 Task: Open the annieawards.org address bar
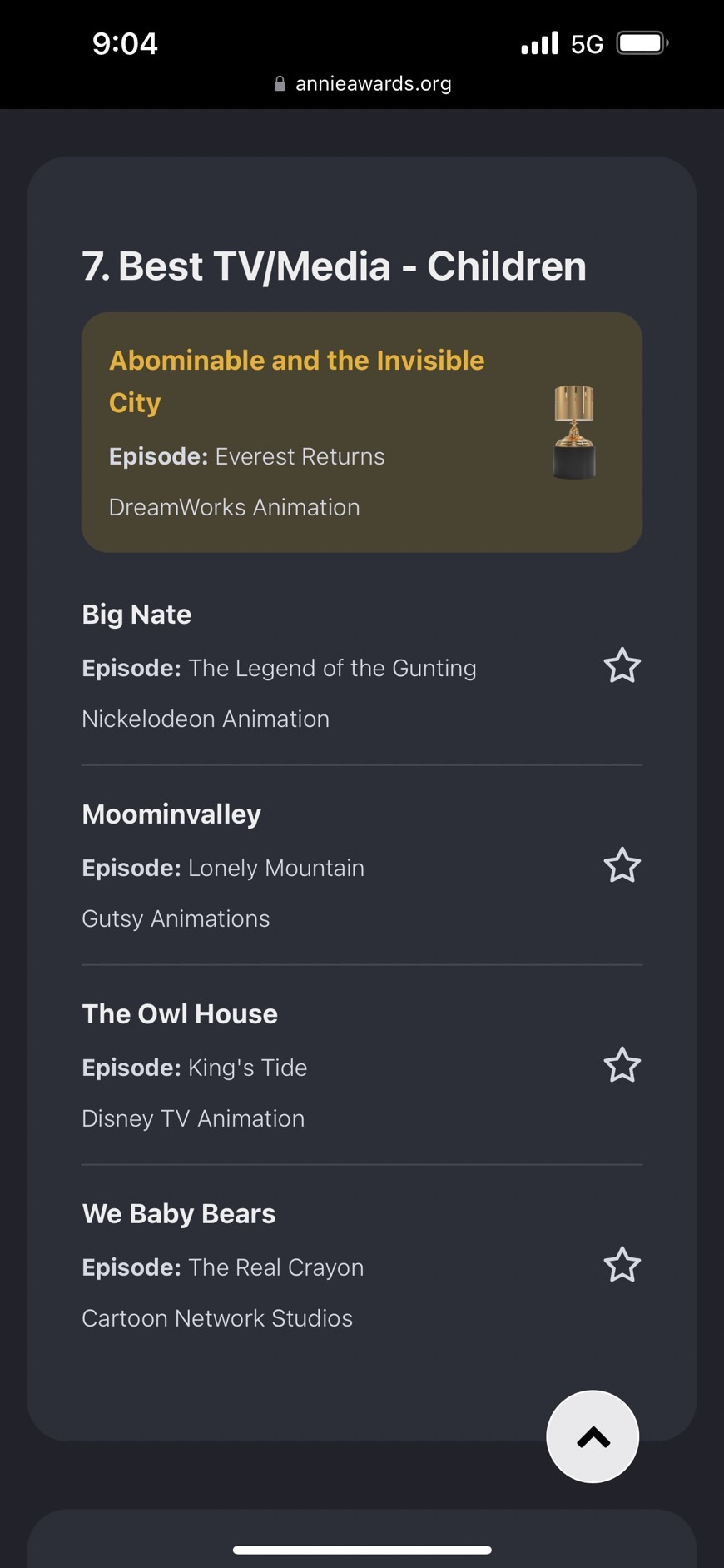[363, 83]
